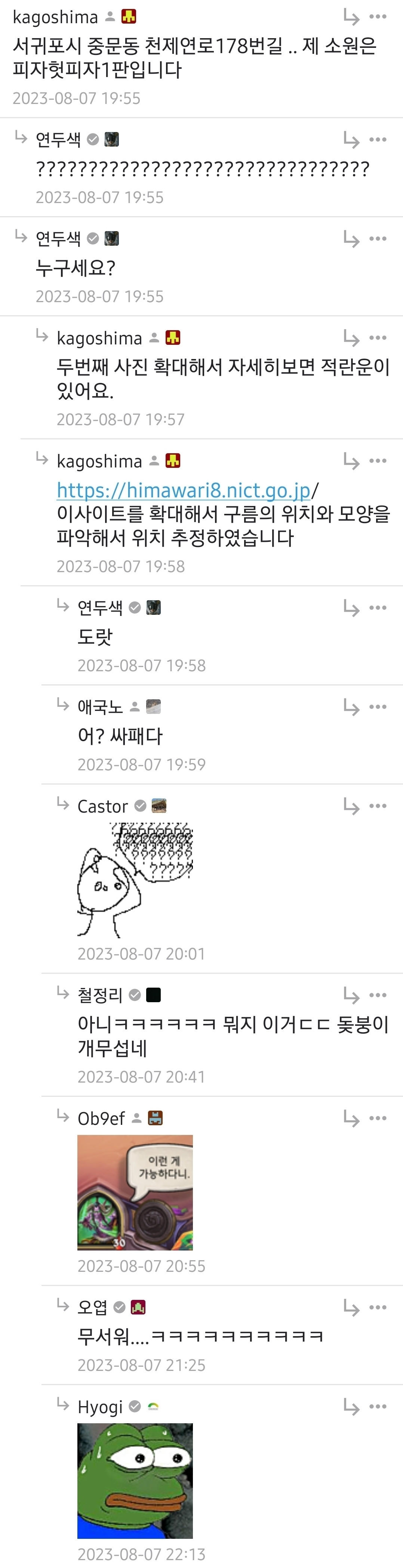
Task: Open more options on 연두색's 누구세요? comment
Action: click(378, 239)
